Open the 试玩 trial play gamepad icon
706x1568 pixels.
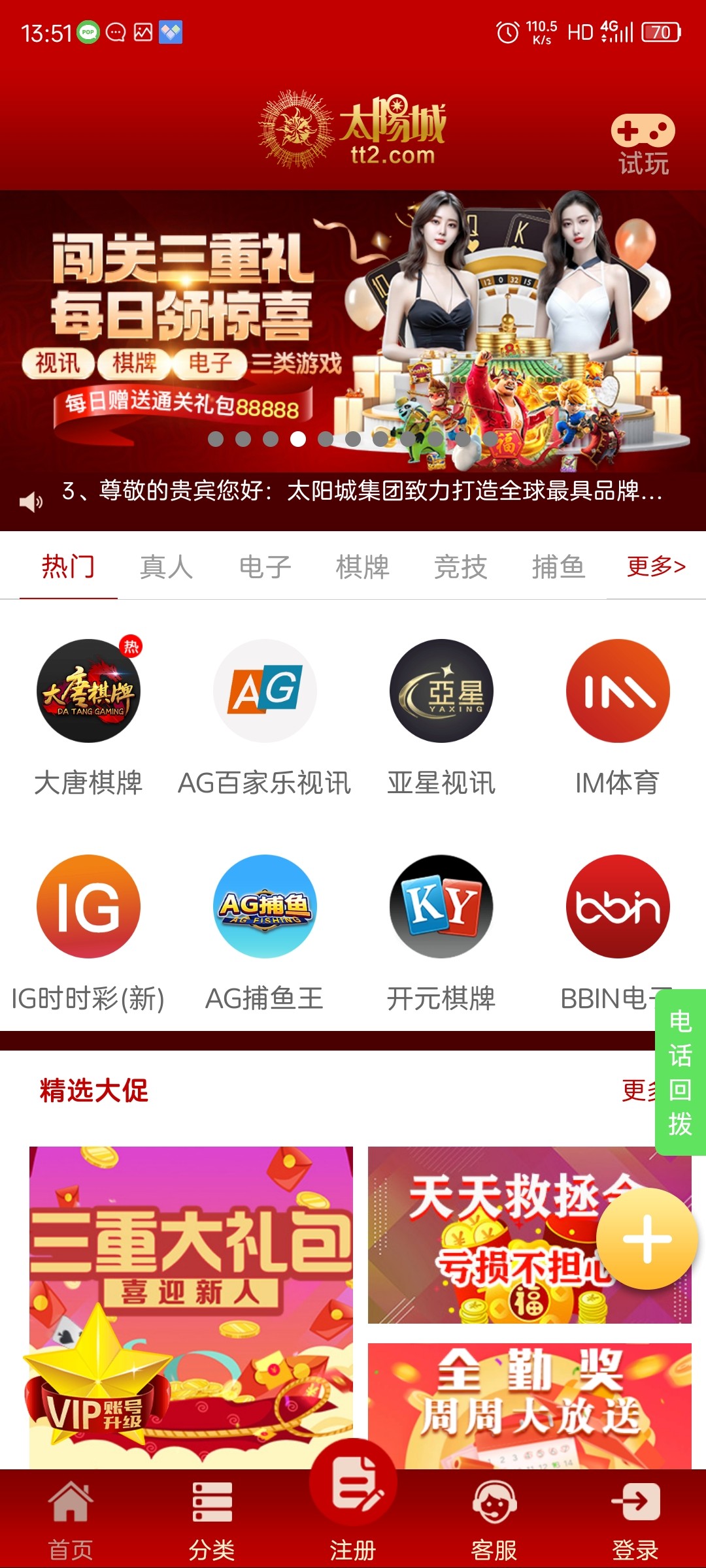(x=644, y=131)
